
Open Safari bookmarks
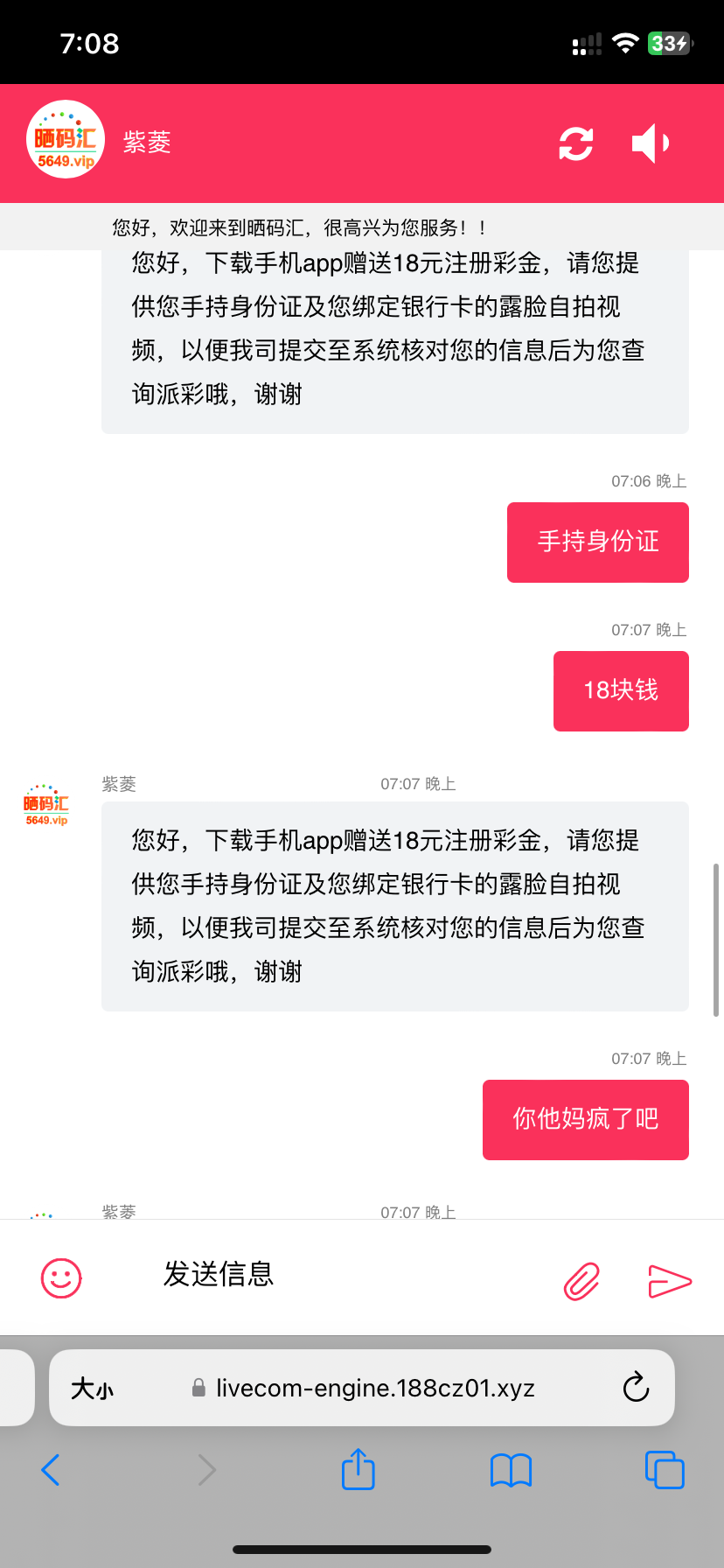pyautogui.click(x=511, y=1470)
